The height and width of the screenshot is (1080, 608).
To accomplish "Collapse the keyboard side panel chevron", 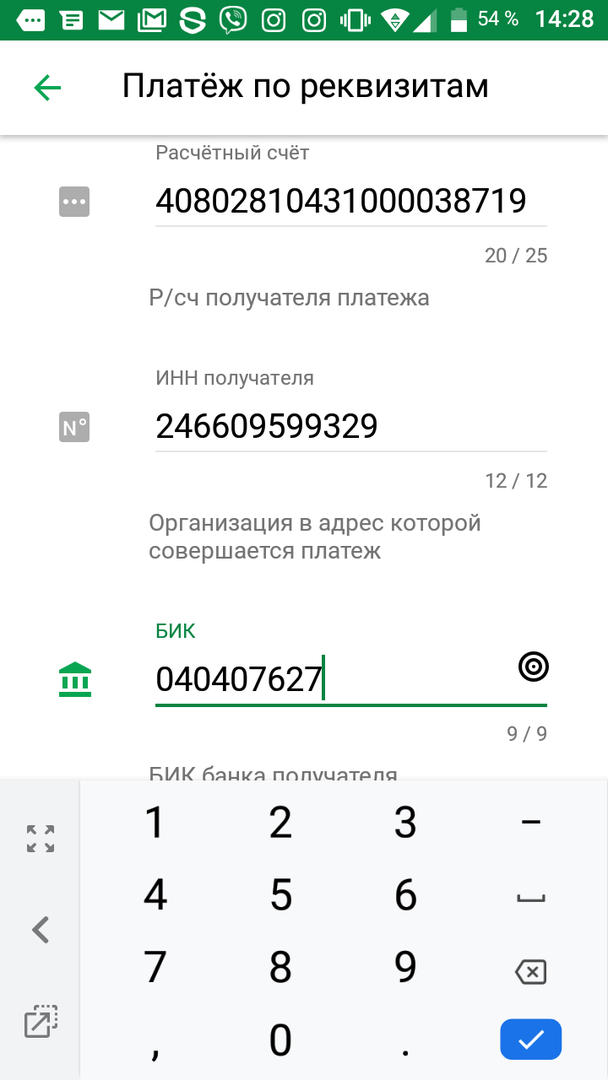I will (x=40, y=930).
